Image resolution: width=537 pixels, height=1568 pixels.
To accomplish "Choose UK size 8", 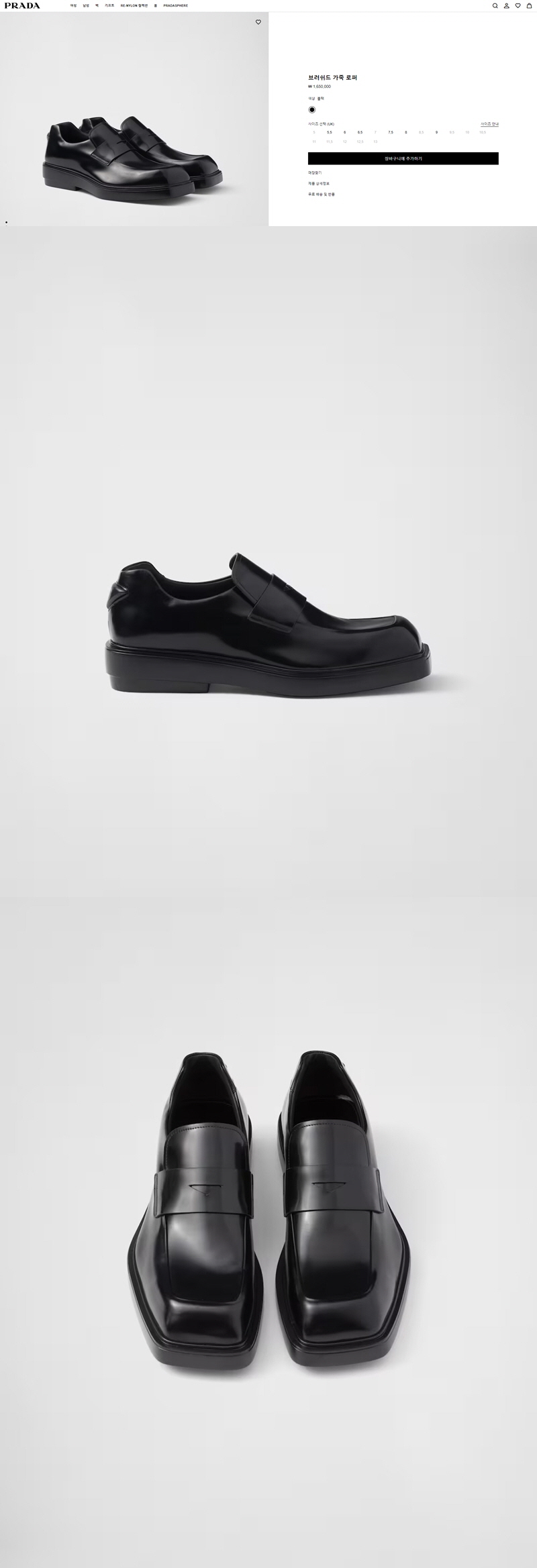I will point(406,132).
